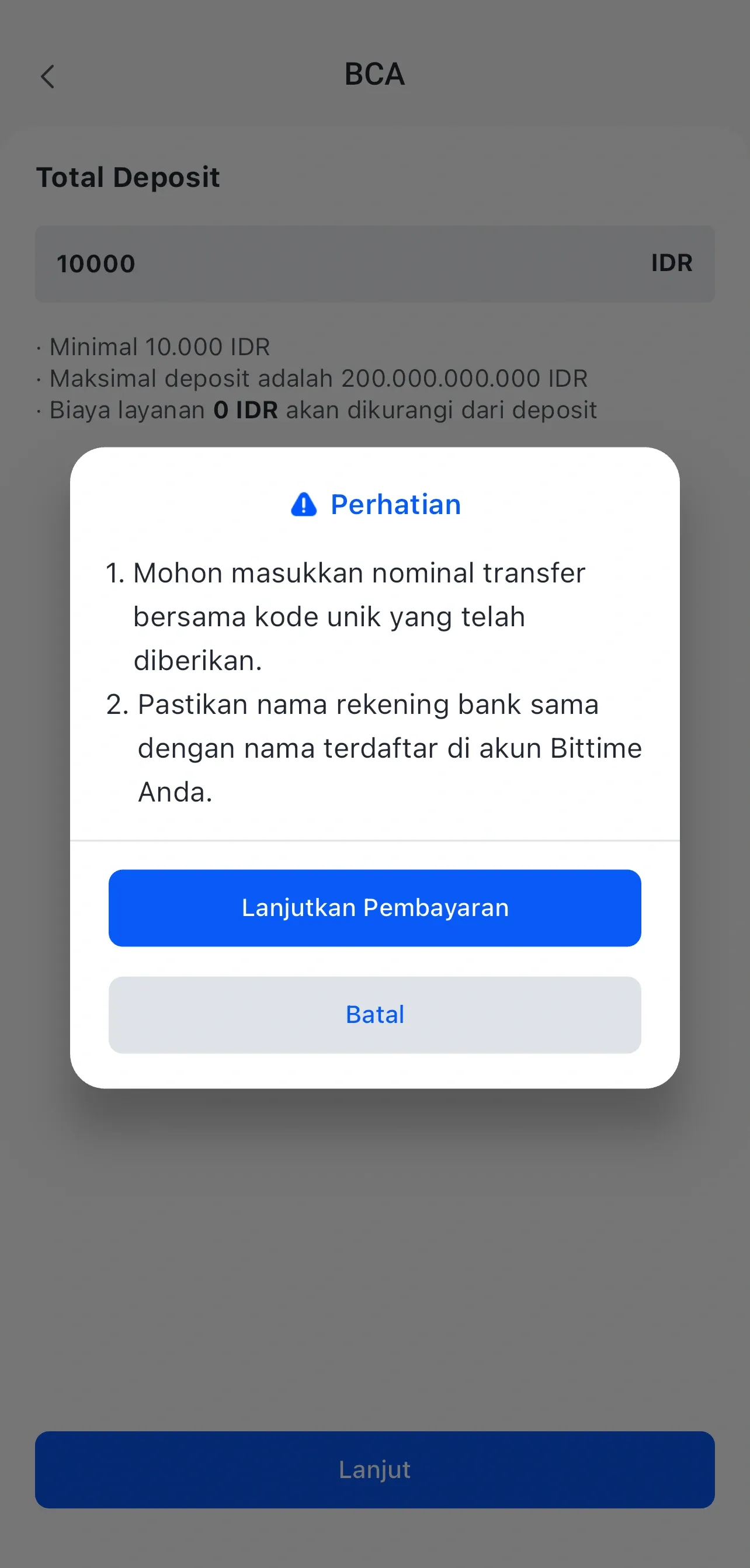Tap the IDR currency label
750x1568 pixels.
coord(672,263)
